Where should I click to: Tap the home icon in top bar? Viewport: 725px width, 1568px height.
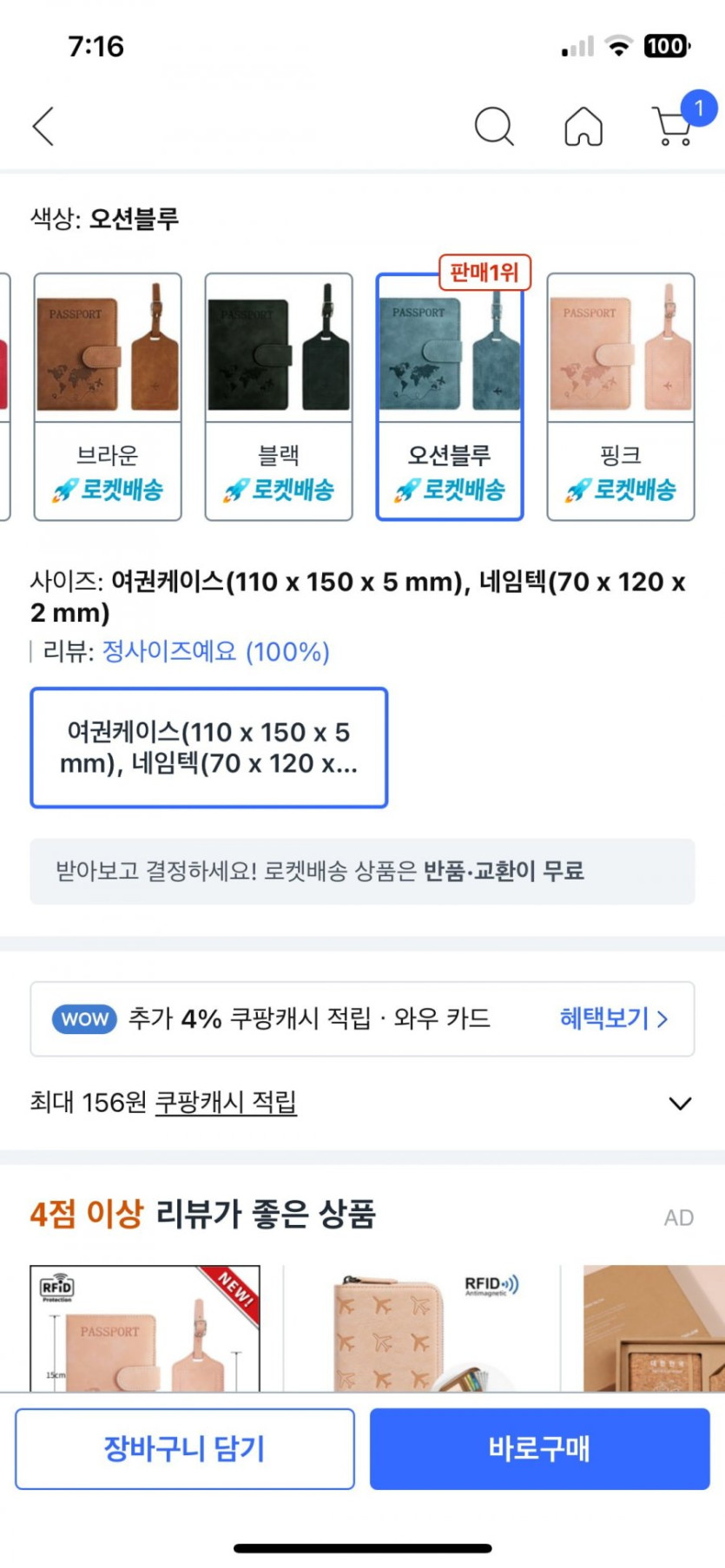pyautogui.click(x=583, y=126)
